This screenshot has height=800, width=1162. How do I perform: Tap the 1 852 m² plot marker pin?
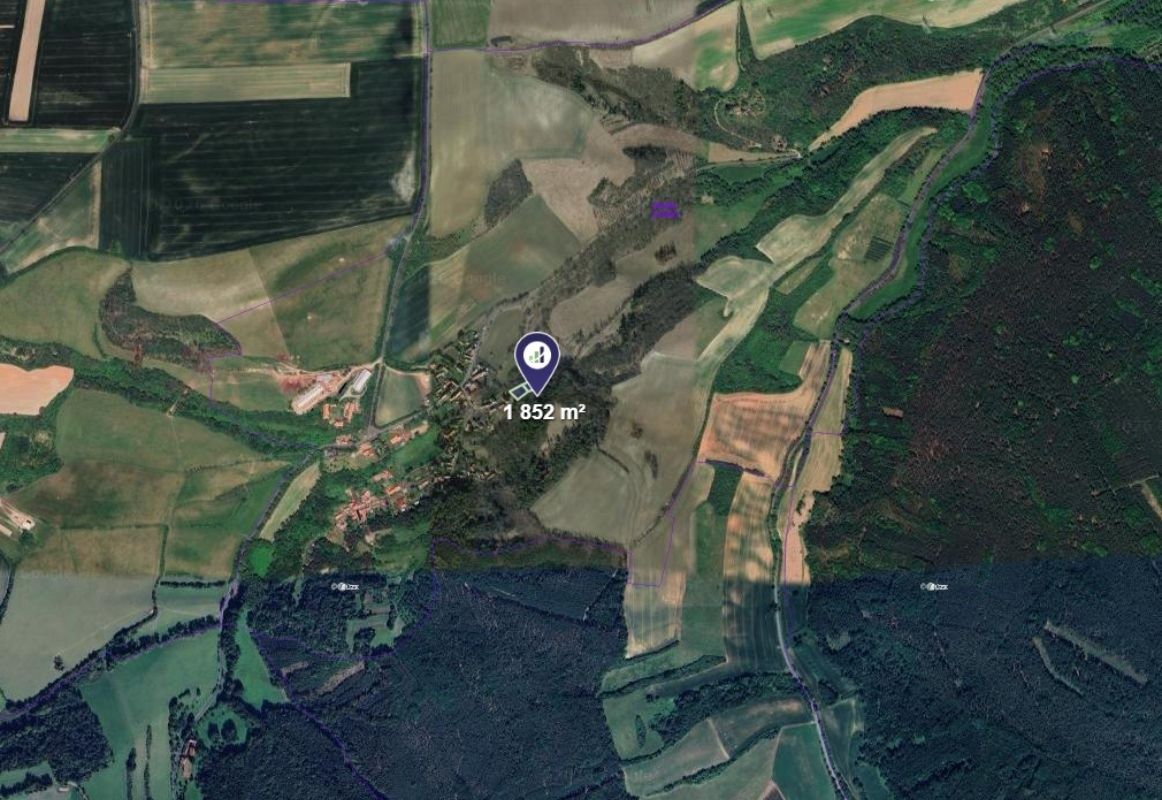(x=537, y=358)
